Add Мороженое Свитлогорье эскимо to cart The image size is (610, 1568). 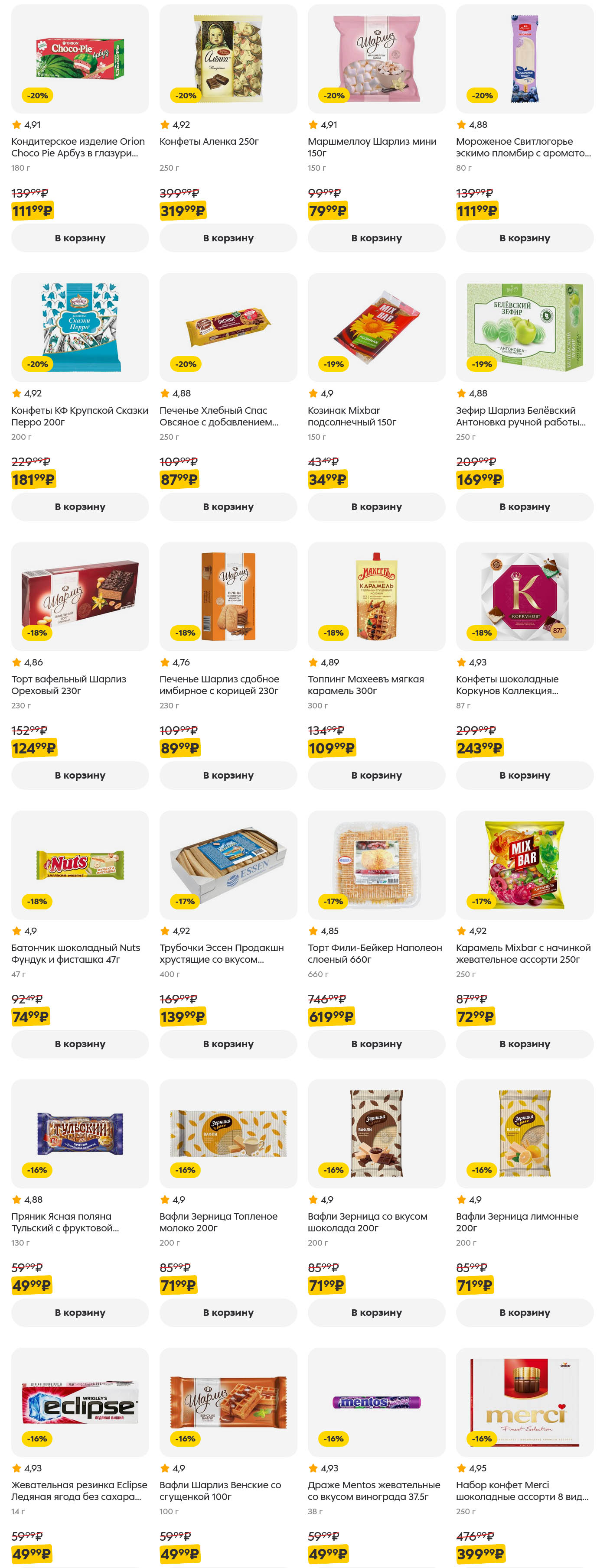pos(524,238)
